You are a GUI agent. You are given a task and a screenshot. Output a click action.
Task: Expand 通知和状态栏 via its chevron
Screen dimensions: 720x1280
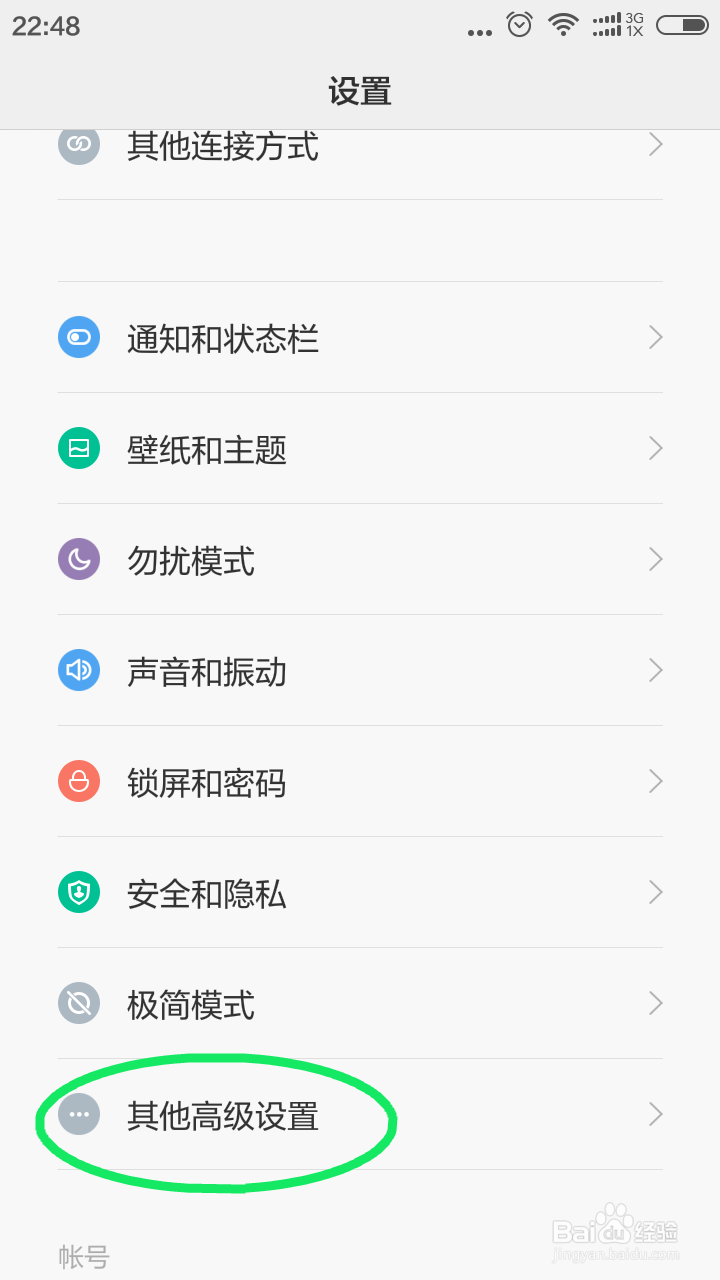coord(655,338)
